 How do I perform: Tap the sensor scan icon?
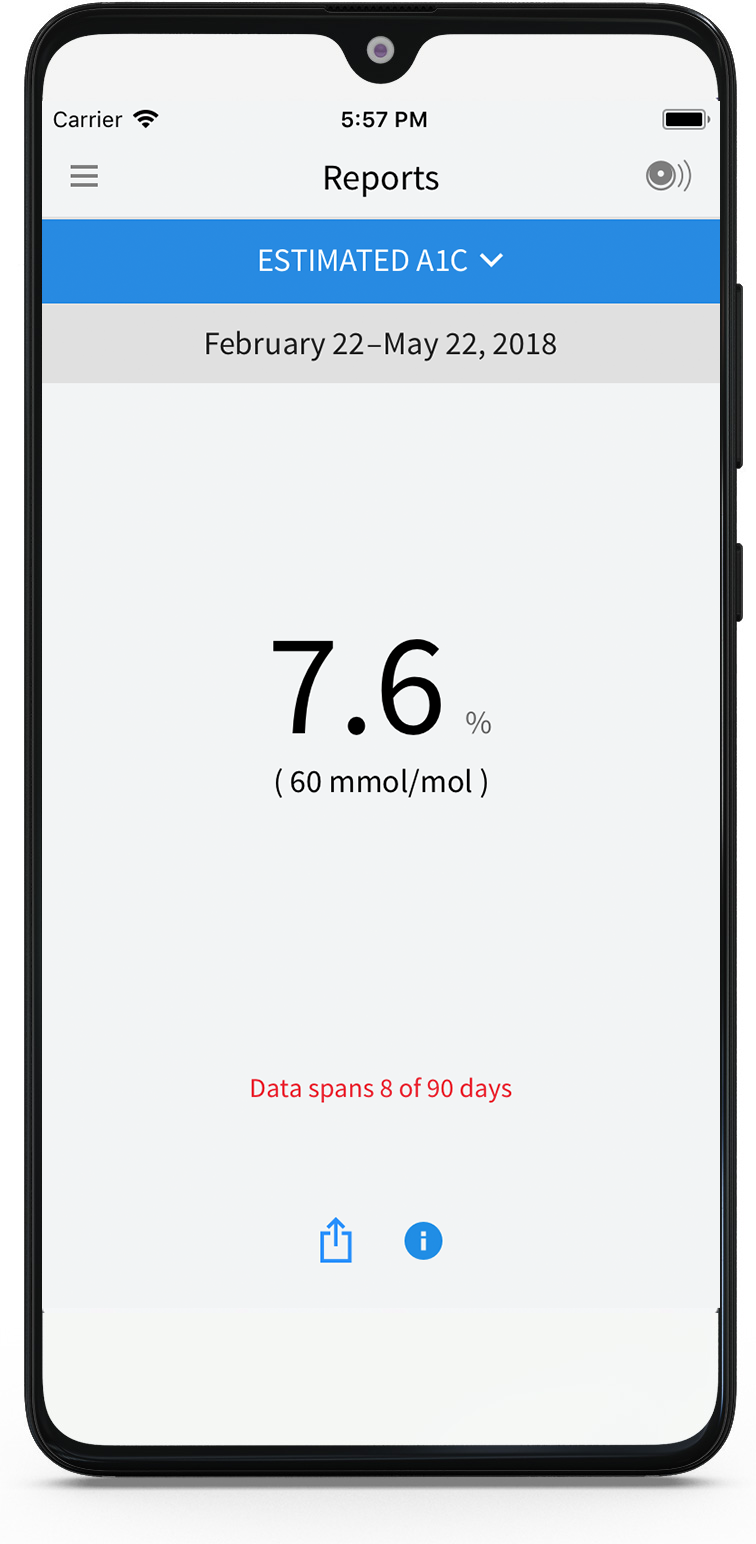[668, 177]
